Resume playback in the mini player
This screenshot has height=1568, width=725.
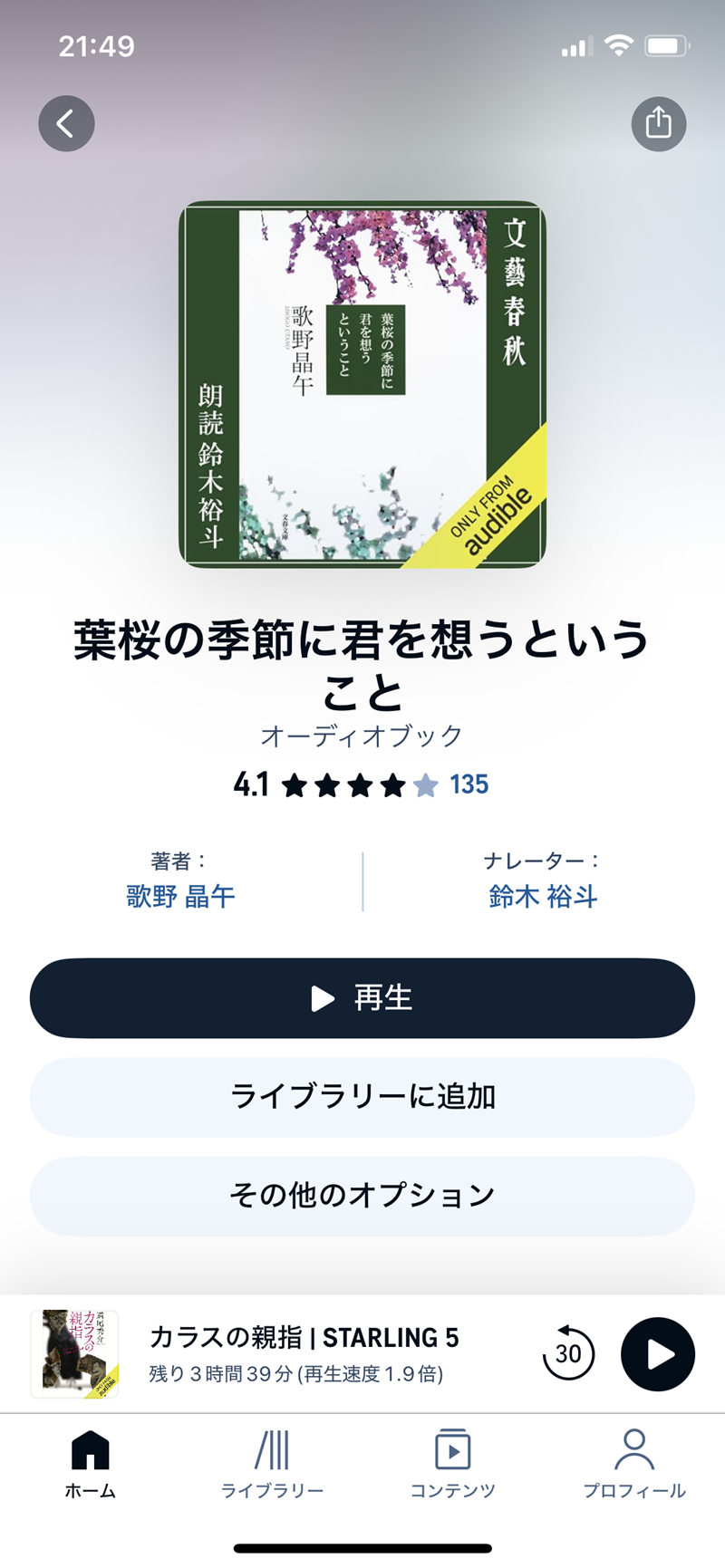click(658, 1353)
